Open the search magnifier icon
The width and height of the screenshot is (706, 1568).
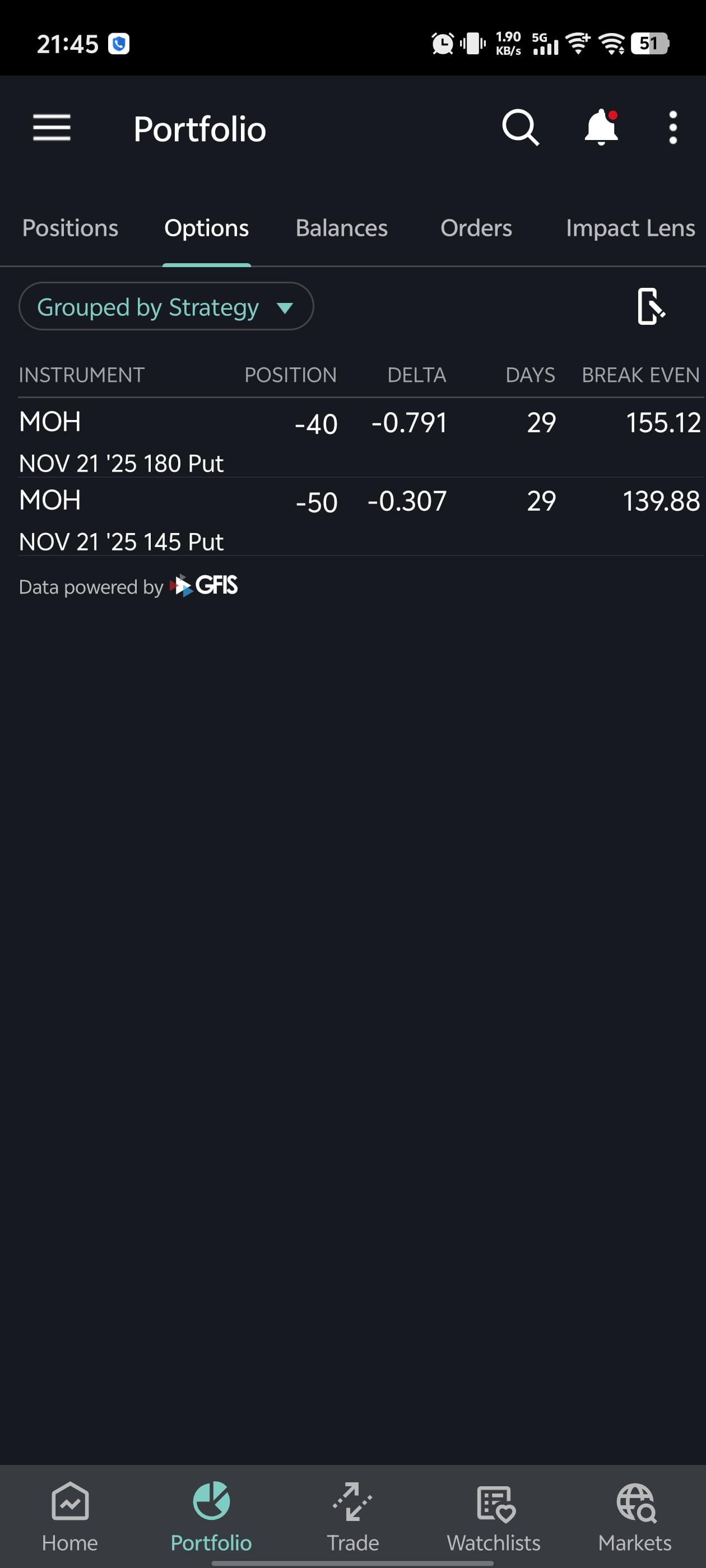(x=519, y=128)
